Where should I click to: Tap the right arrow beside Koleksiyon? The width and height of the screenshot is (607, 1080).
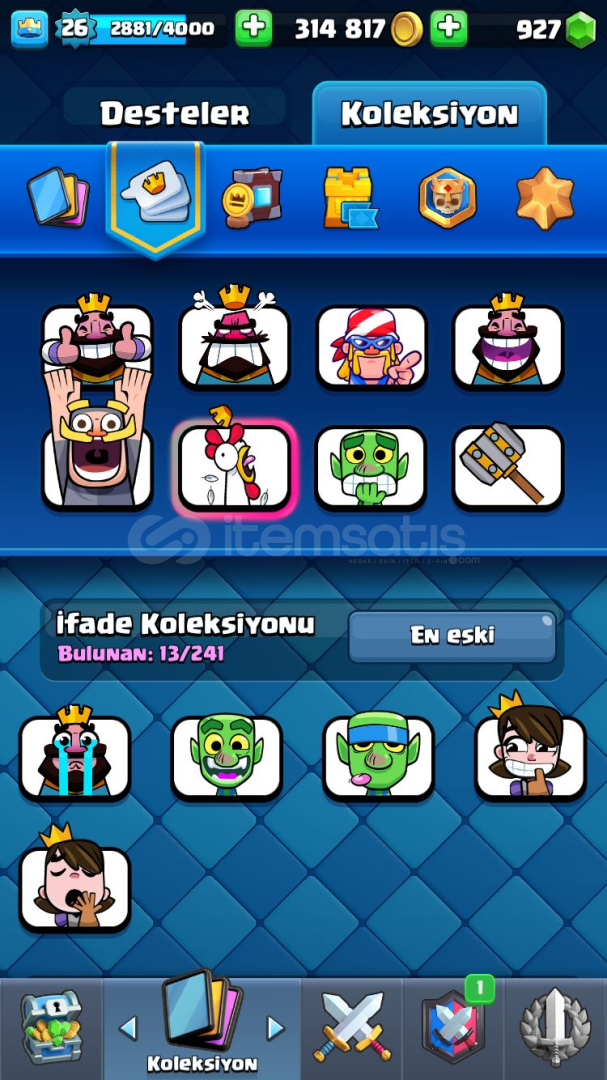pyautogui.click(x=276, y=1028)
